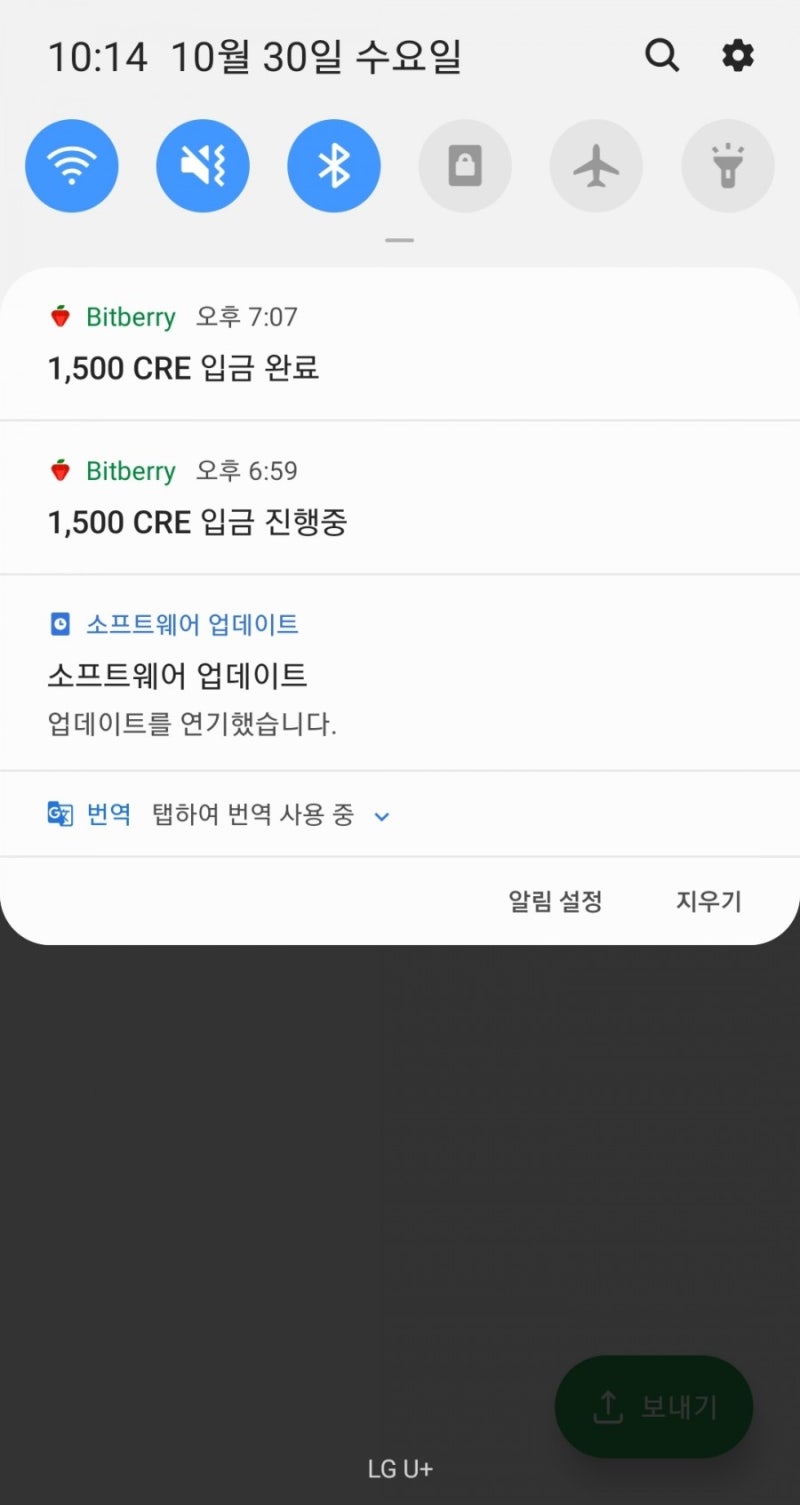Screen dimensions: 800x1505
Task: Disable vibrate mode in quick settings
Action: click(x=203, y=166)
